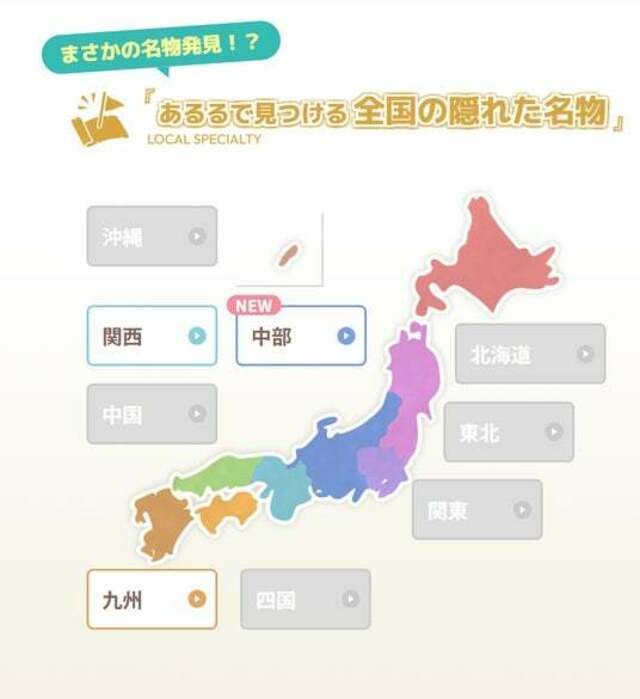640x699 pixels.
Task: Open the 東北 region button
Action: pyautogui.click(x=508, y=432)
